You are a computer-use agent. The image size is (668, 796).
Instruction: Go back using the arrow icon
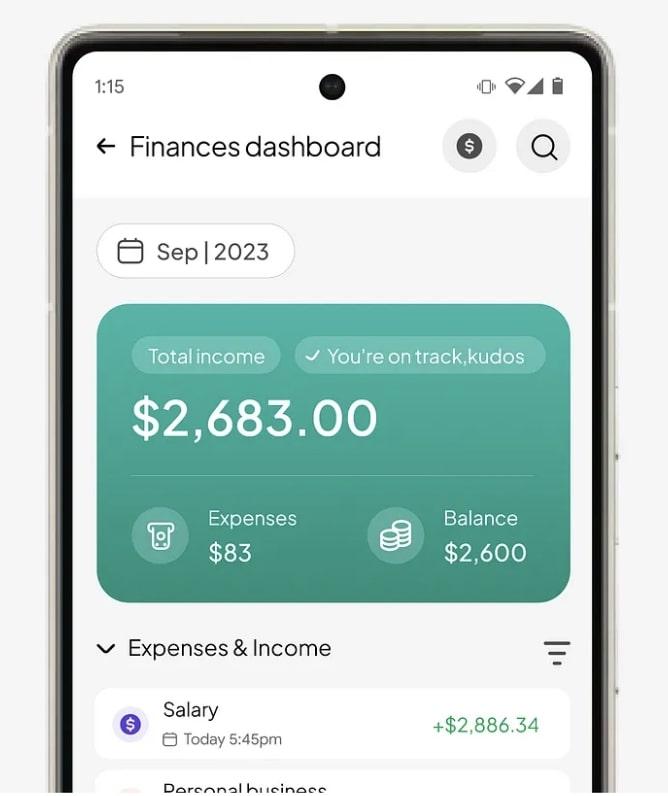click(x=106, y=147)
